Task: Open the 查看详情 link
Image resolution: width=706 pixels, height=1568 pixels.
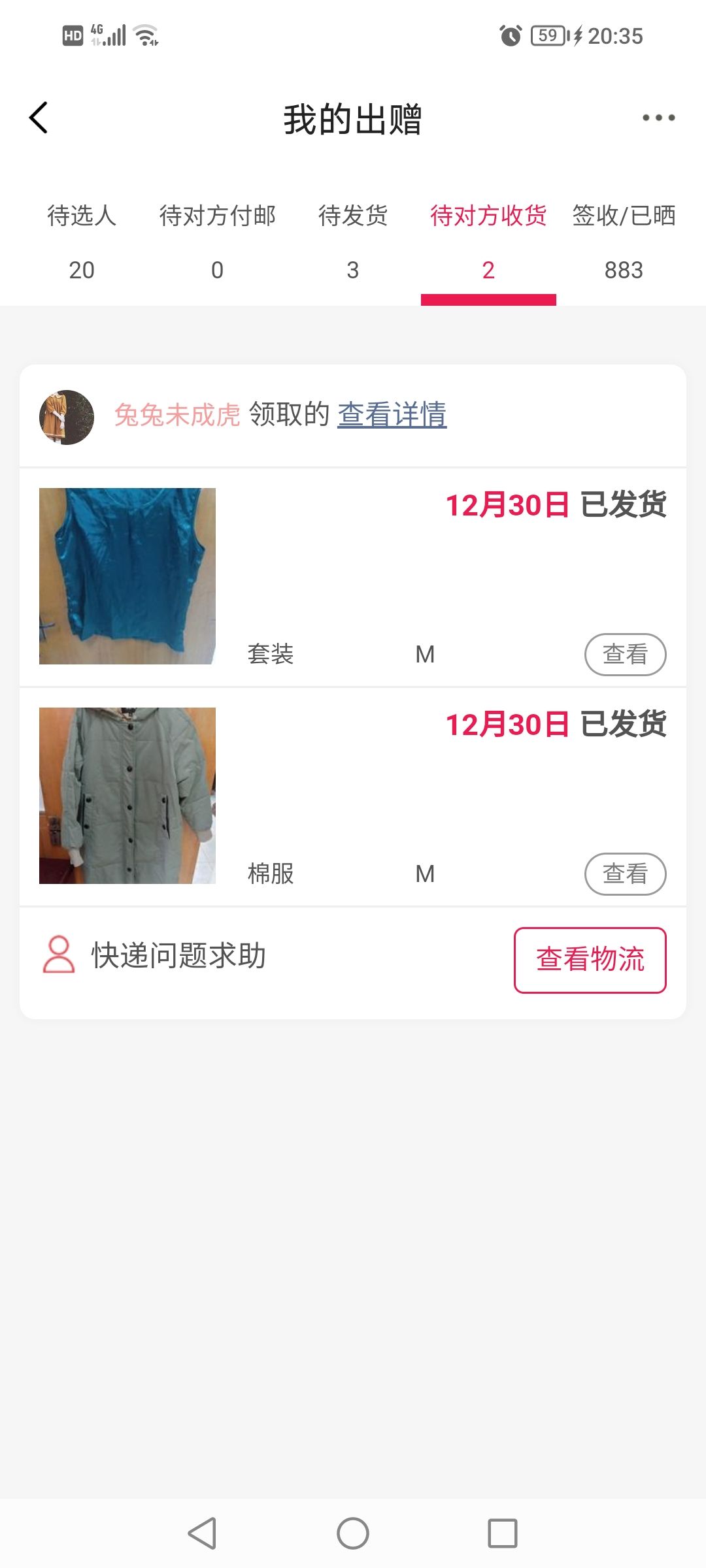Action: (x=392, y=415)
